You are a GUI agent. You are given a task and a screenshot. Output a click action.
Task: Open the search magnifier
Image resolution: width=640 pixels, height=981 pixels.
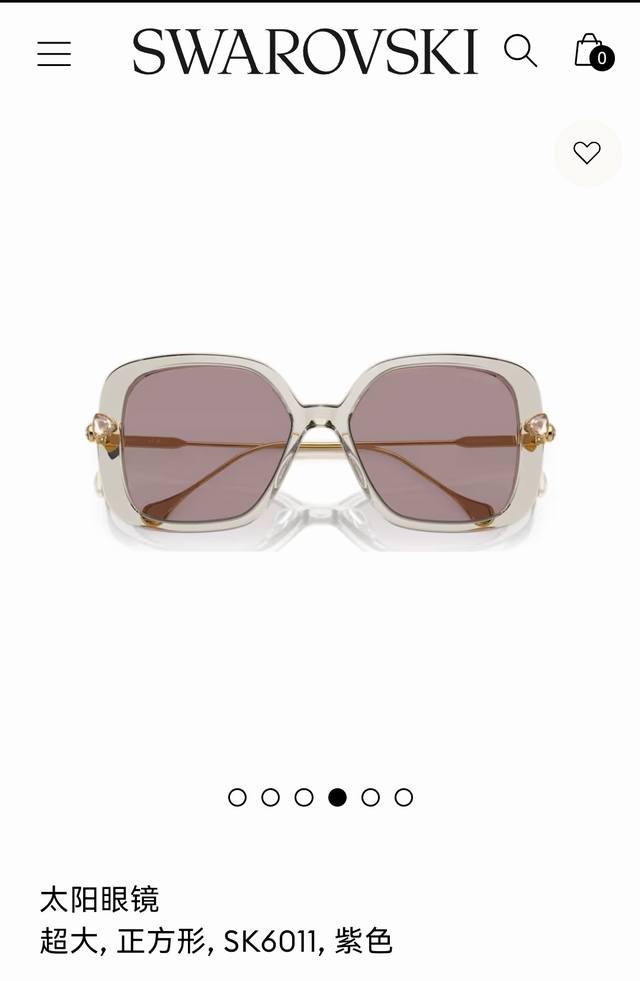[x=520, y=50]
